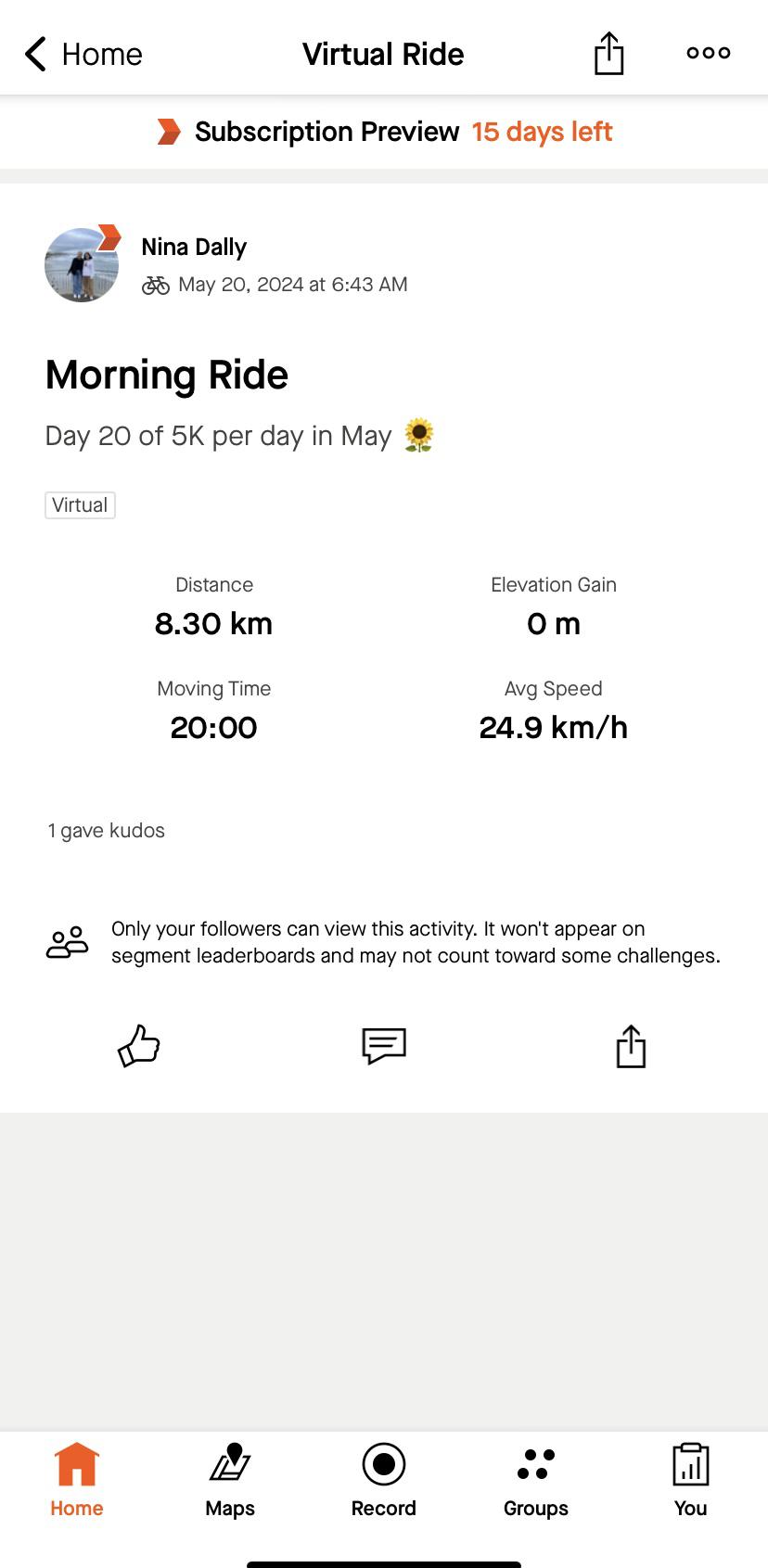This screenshot has height=1568, width=768.
Task: Give kudos with the thumbs-up icon
Action: (139, 1046)
